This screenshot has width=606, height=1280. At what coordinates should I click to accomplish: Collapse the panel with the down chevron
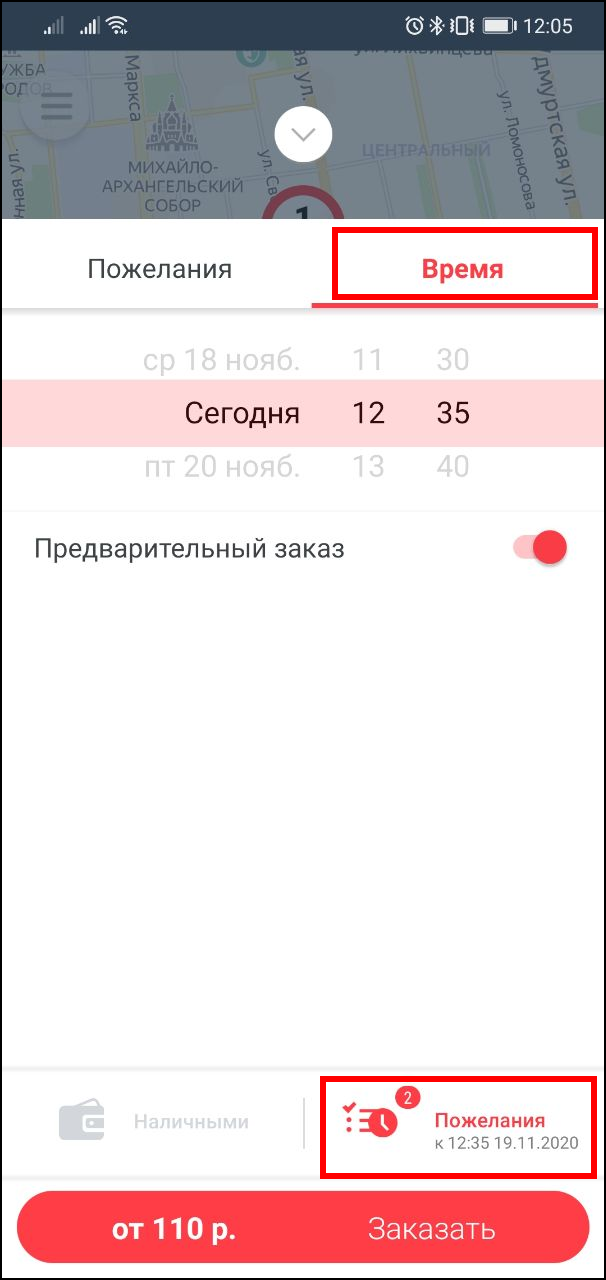[303, 135]
